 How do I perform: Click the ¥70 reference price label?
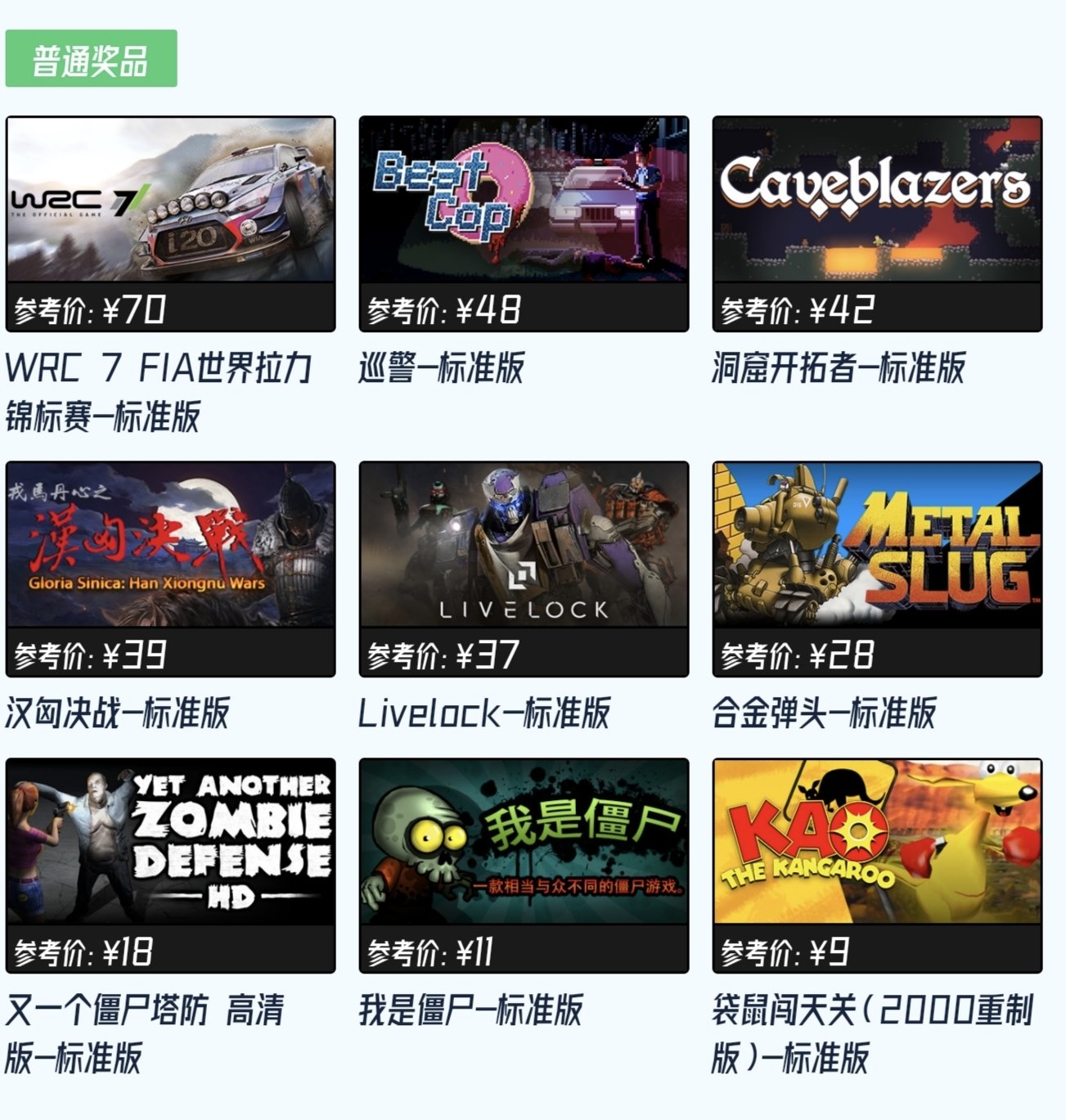tap(88, 309)
